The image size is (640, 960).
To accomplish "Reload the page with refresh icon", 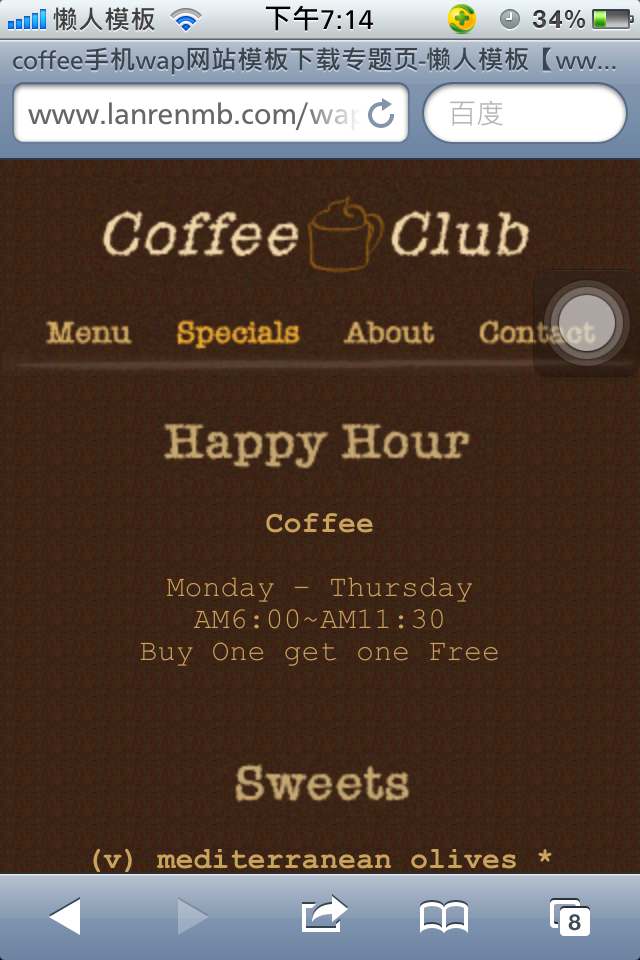I will coord(381,114).
